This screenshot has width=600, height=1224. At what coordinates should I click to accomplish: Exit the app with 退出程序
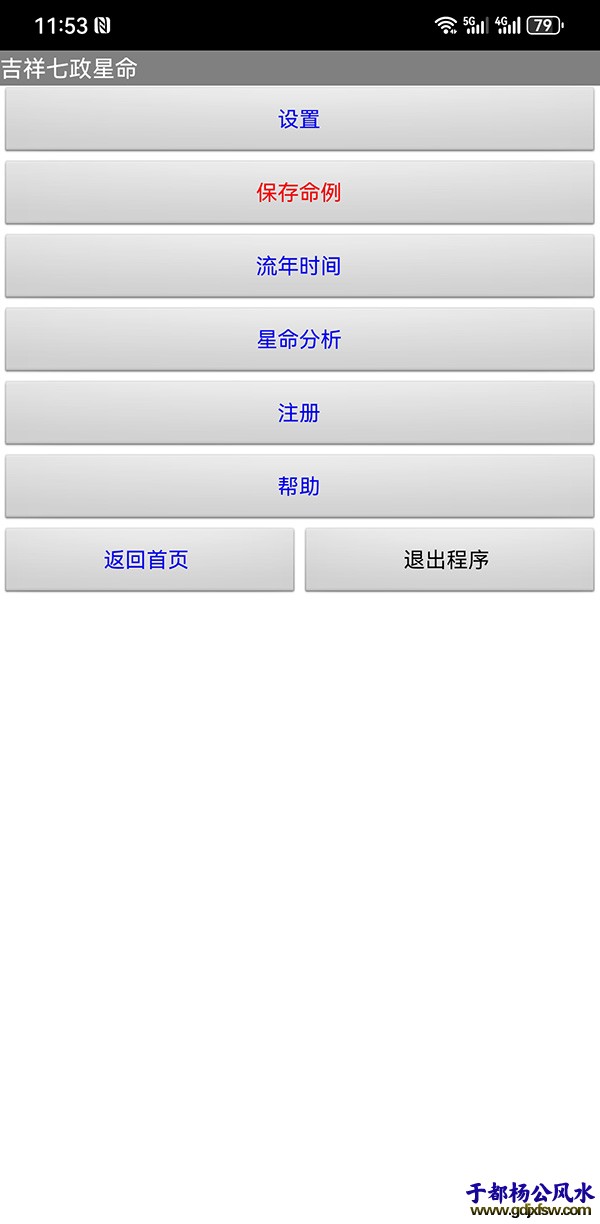click(x=449, y=560)
